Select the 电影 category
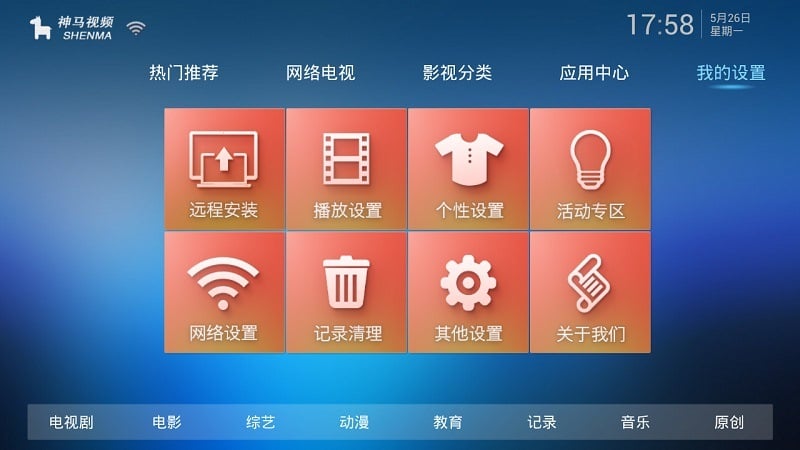 click(167, 422)
